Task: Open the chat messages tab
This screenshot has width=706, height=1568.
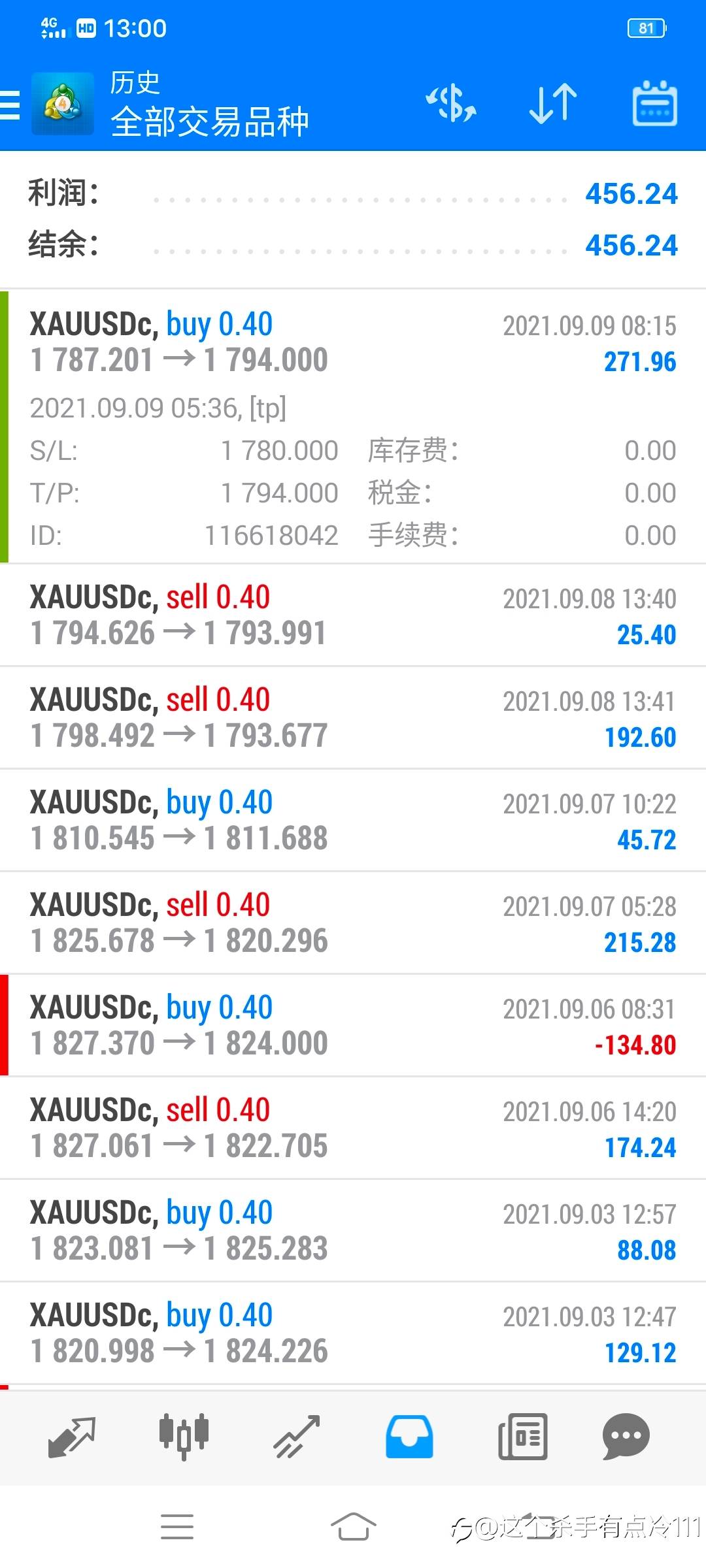Action: [626, 1436]
